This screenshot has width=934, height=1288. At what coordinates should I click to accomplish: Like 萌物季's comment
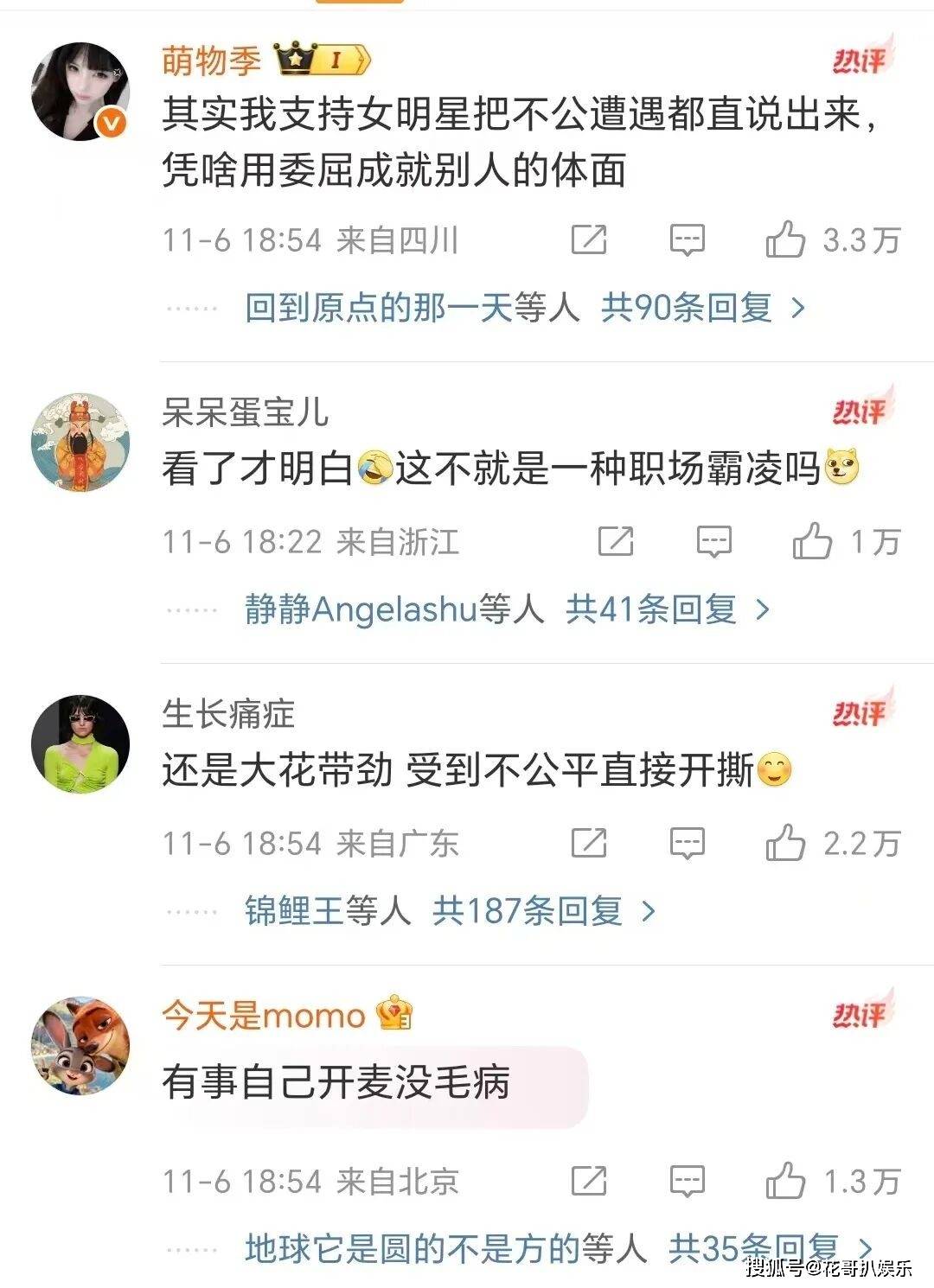pyautogui.click(x=785, y=239)
